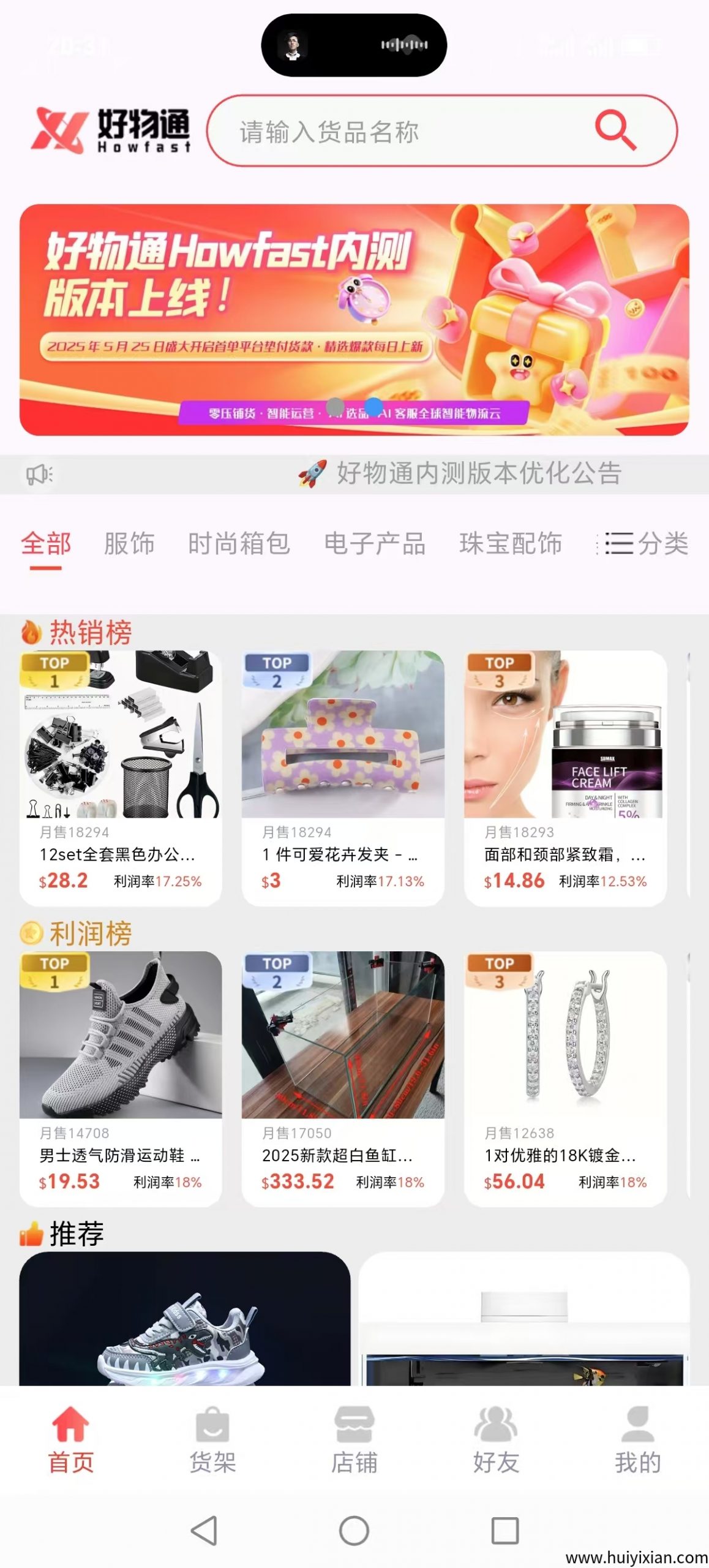Image resolution: width=709 pixels, height=1568 pixels.
Task: Go to the 我的 profile tab
Action: 637,1439
